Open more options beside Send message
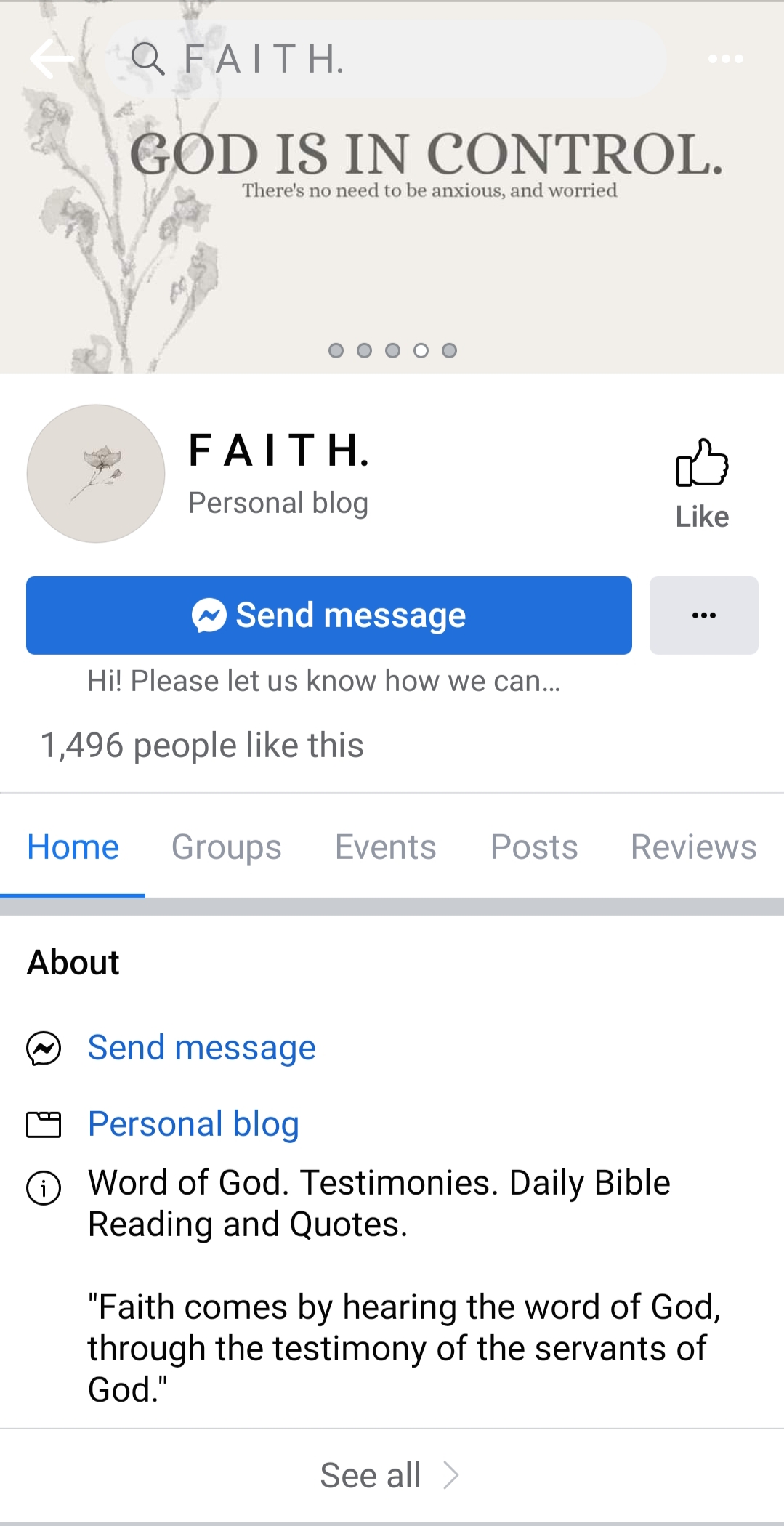Screen dimensions: 784x1526 pos(703,615)
